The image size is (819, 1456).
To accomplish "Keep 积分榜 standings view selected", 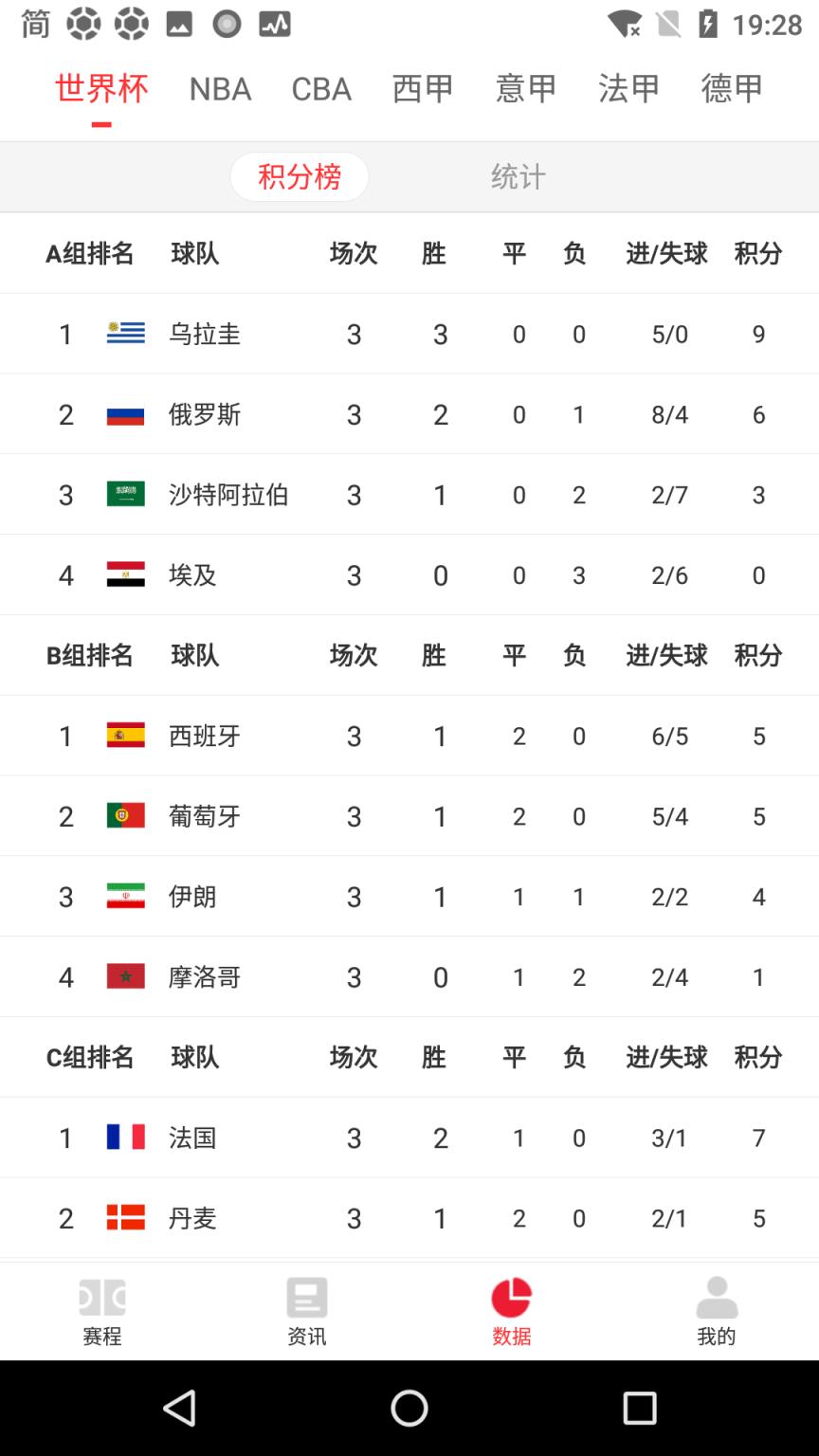I will (300, 176).
